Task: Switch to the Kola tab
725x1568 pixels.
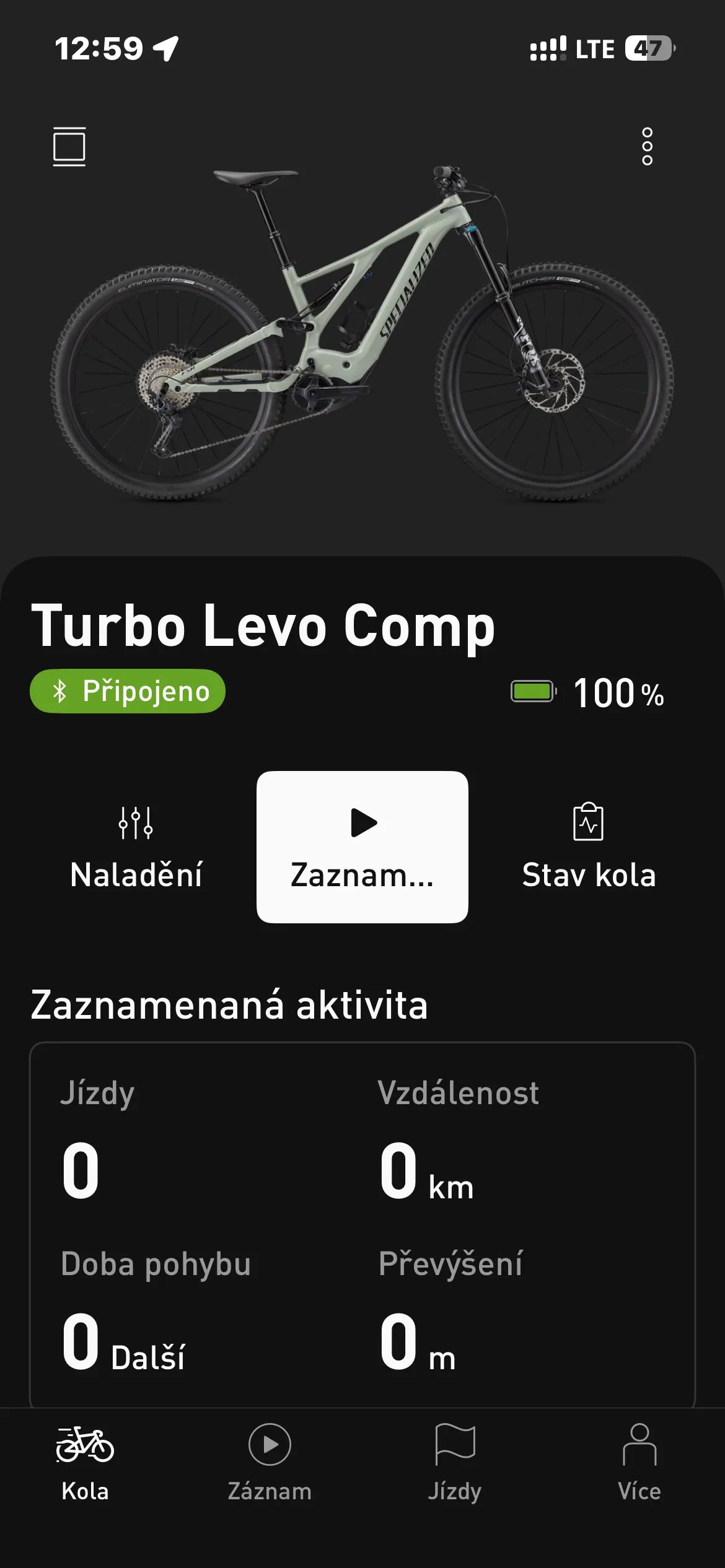Action: (x=85, y=1462)
